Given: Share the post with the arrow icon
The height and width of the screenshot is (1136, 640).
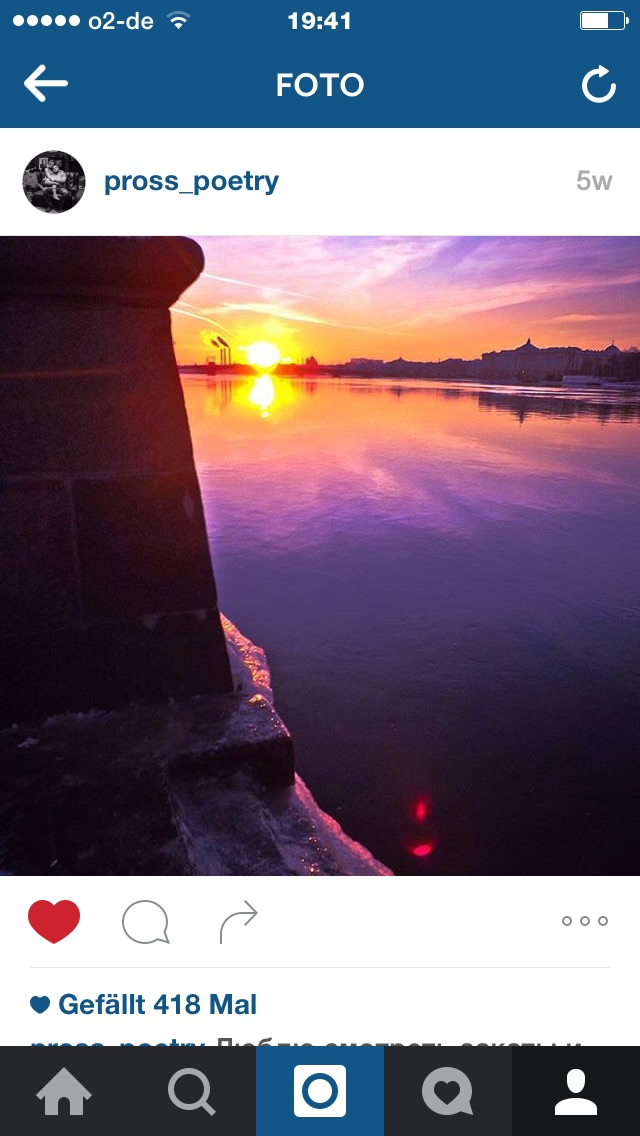Looking at the screenshot, I should click(238, 922).
